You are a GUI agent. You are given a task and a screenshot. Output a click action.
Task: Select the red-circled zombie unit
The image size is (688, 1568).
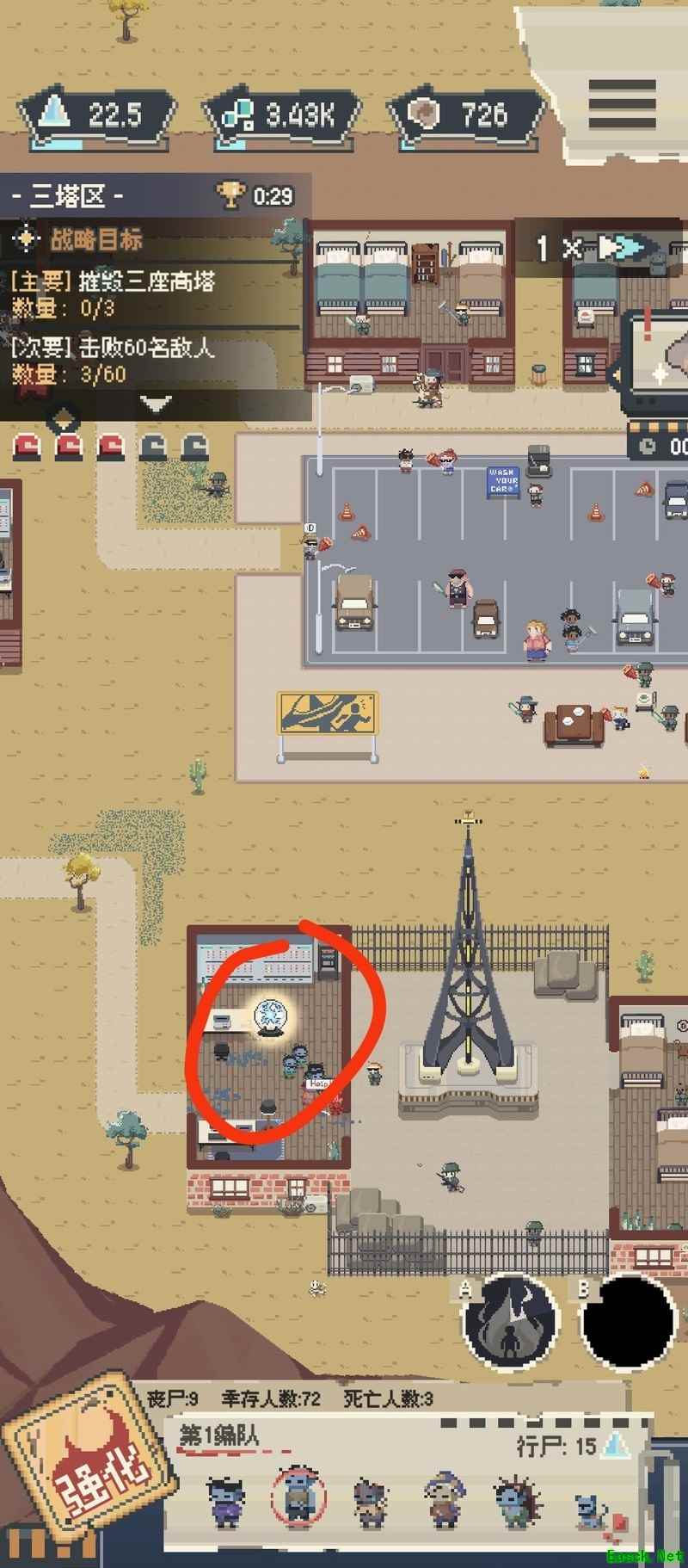[x=298, y=1498]
